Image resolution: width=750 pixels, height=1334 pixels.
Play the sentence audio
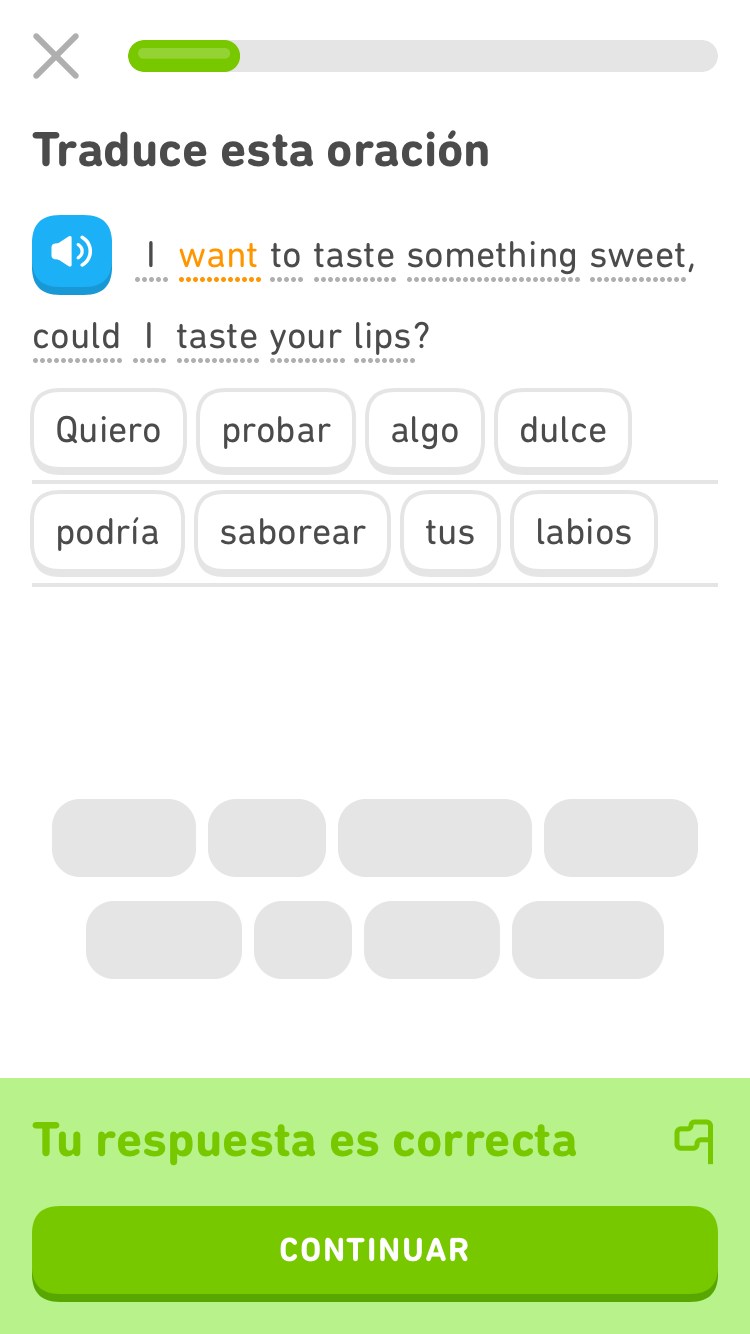click(x=72, y=254)
